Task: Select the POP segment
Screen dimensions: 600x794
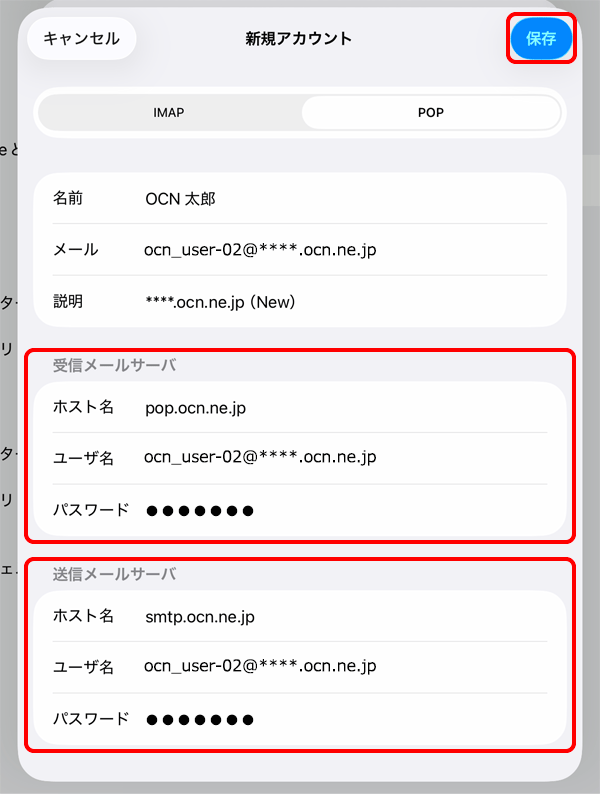Action: coord(431,113)
